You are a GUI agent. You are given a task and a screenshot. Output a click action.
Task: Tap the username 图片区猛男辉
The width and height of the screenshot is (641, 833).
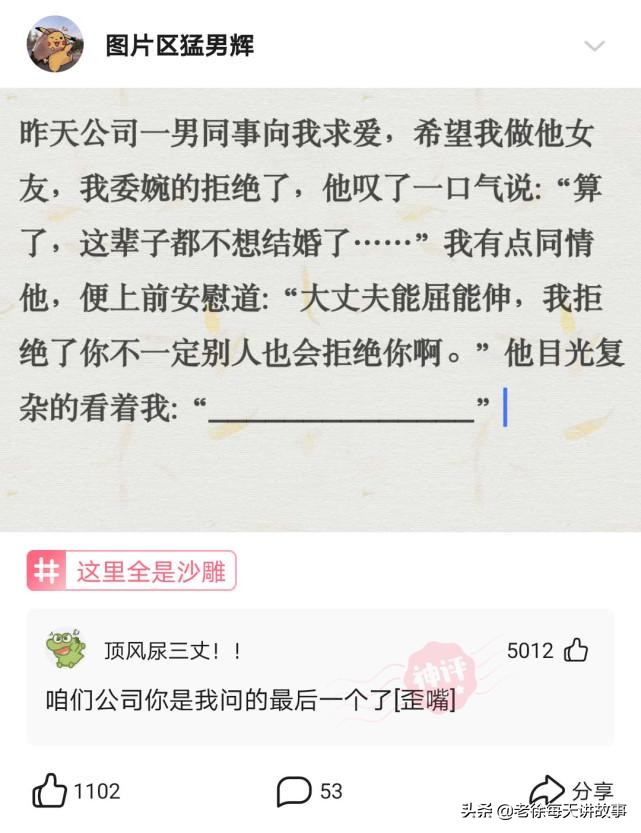coord(180,45)
